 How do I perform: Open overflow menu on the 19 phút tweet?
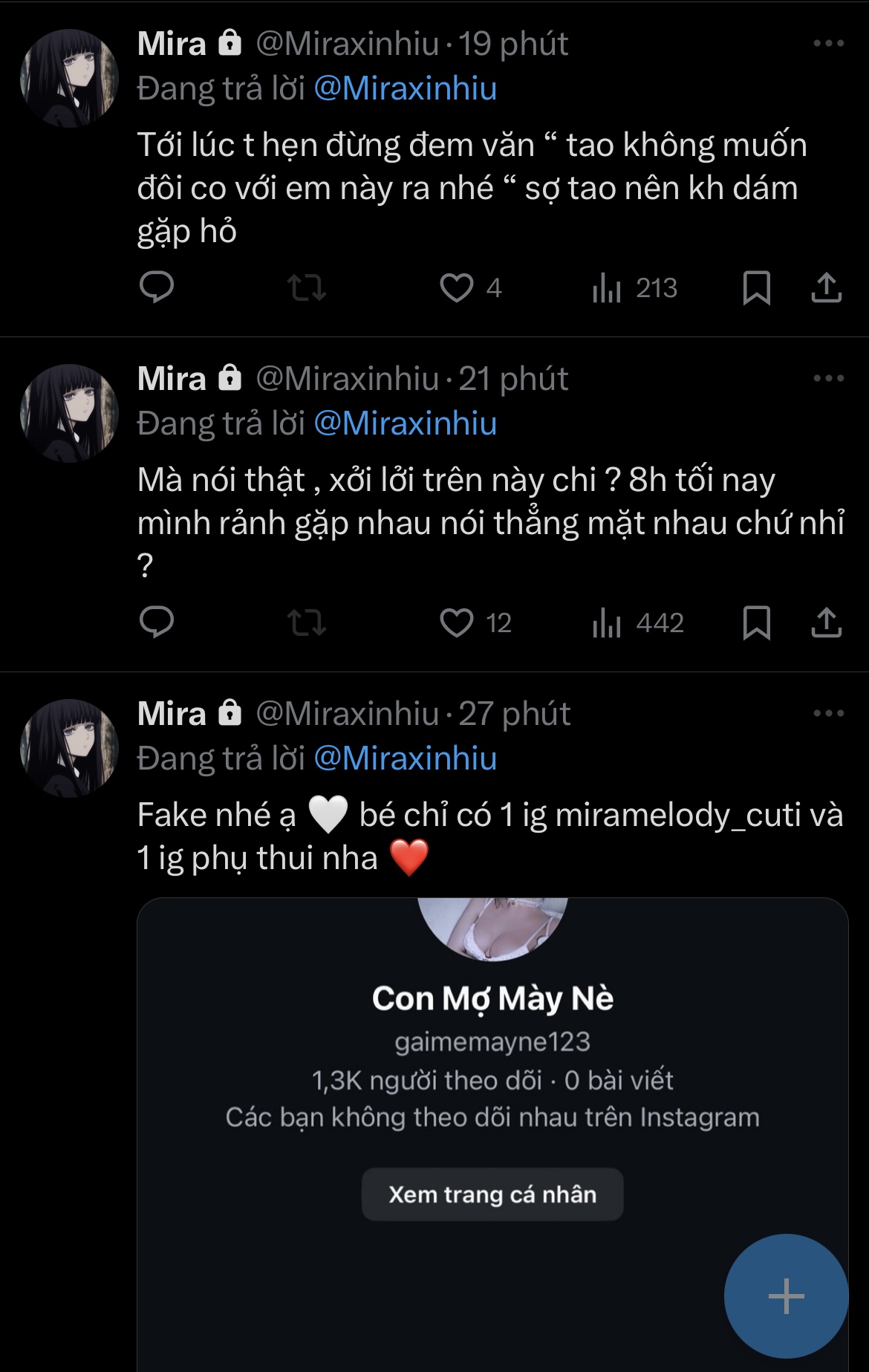point(828,43)
